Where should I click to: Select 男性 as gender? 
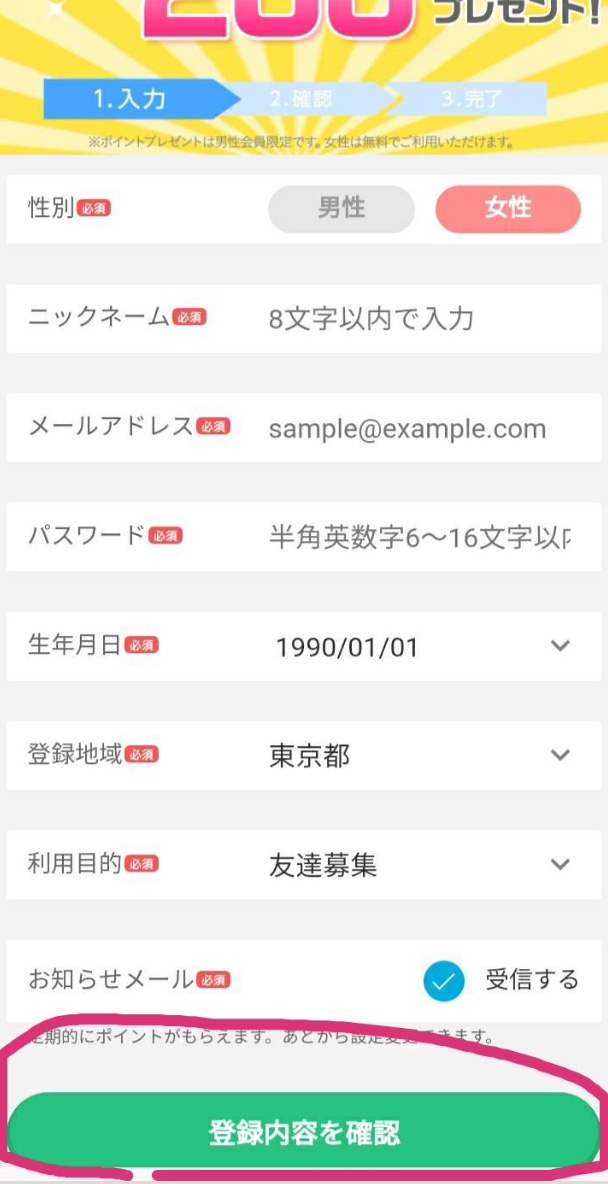(341, 209)
